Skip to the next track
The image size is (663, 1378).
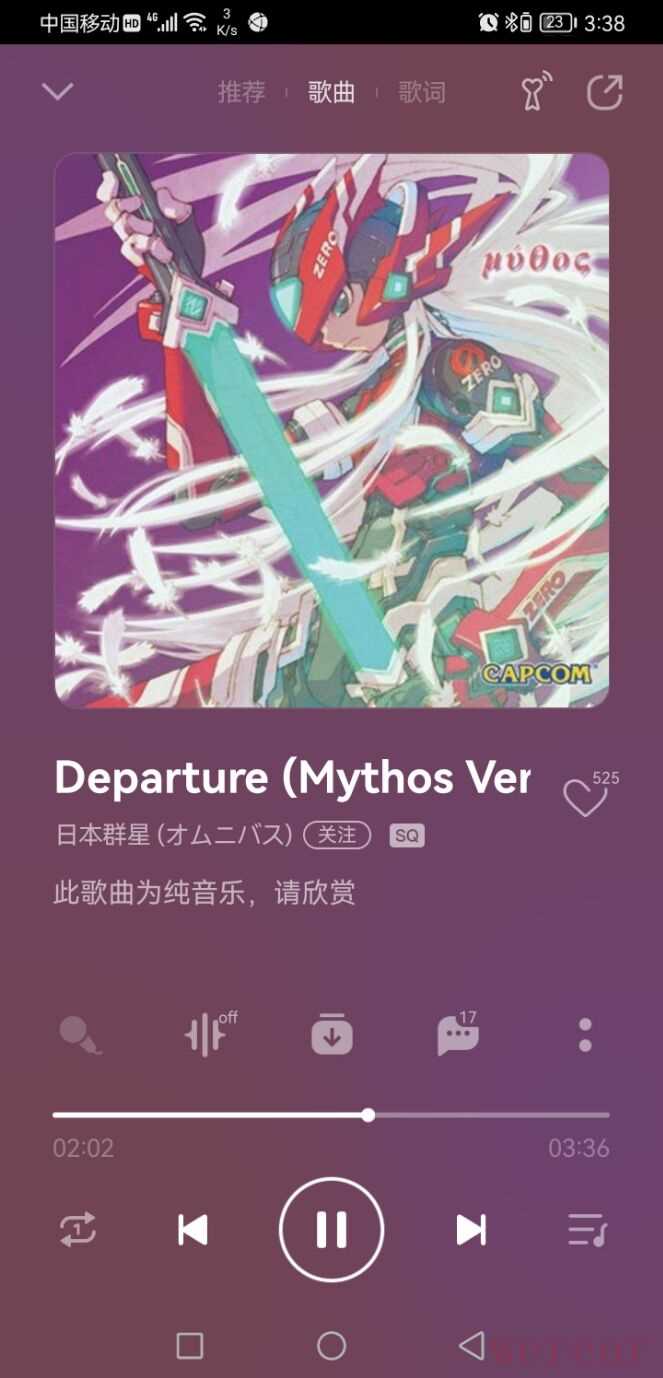(x=470, y=1230)
